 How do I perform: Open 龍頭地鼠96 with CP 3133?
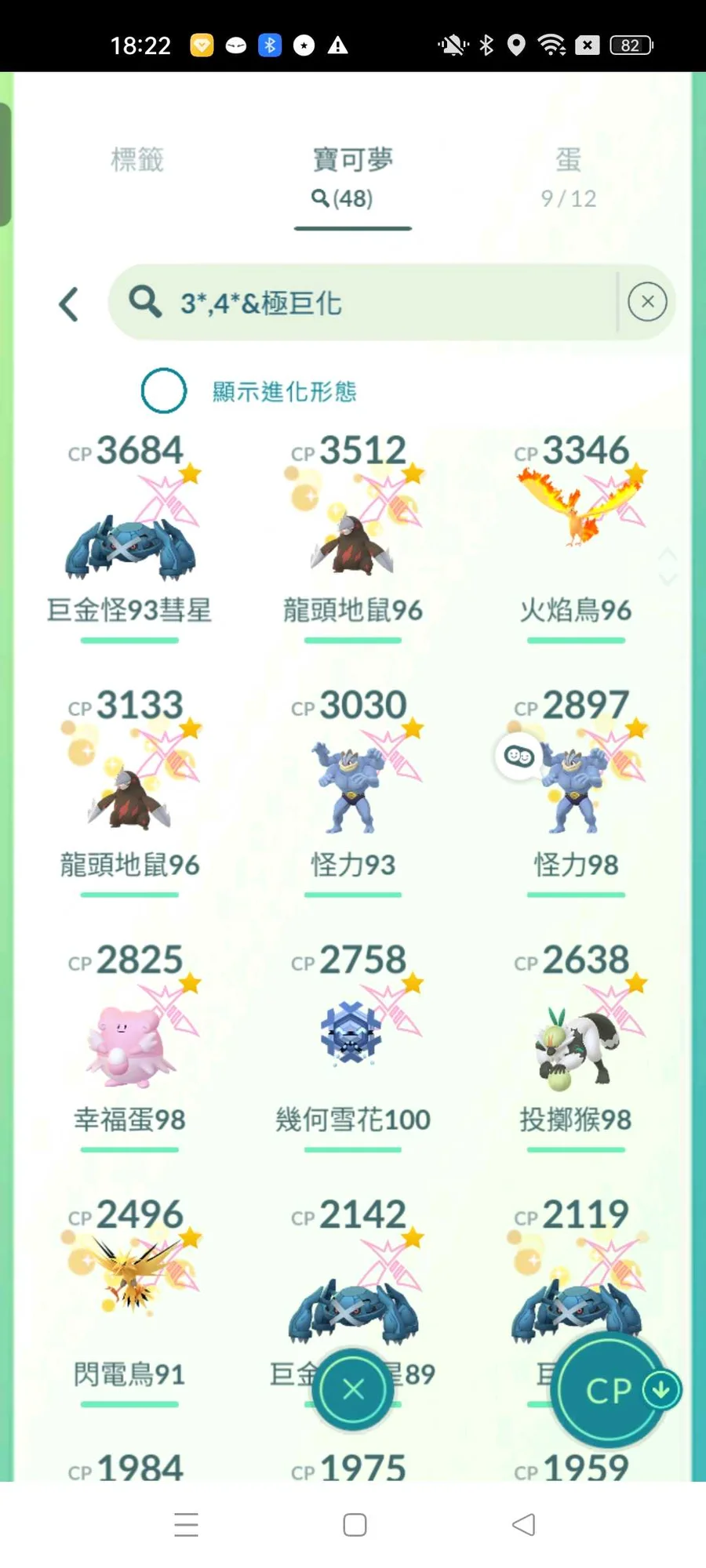(x=129, y=796)
